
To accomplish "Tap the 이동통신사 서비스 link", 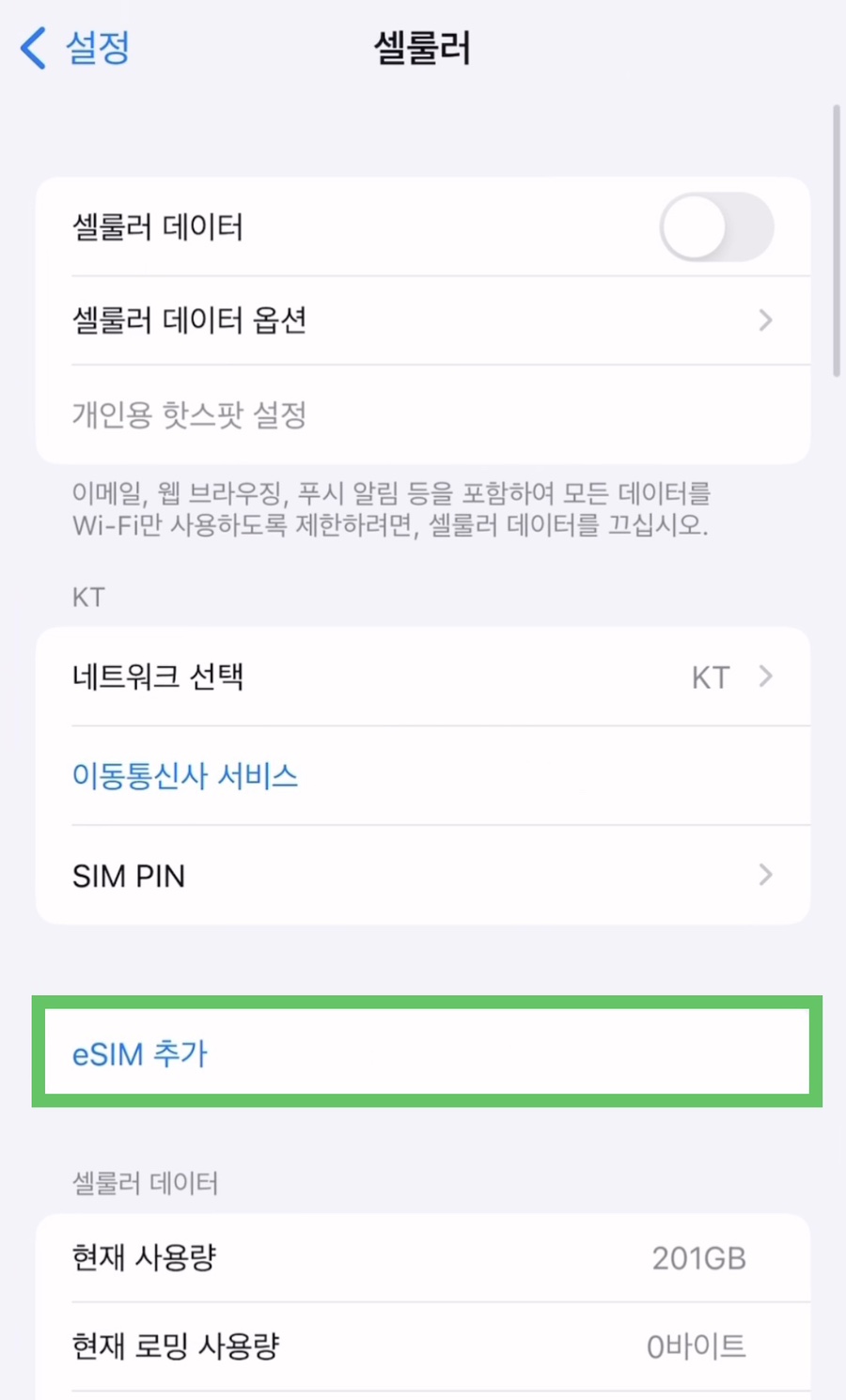I will [185, 776].
